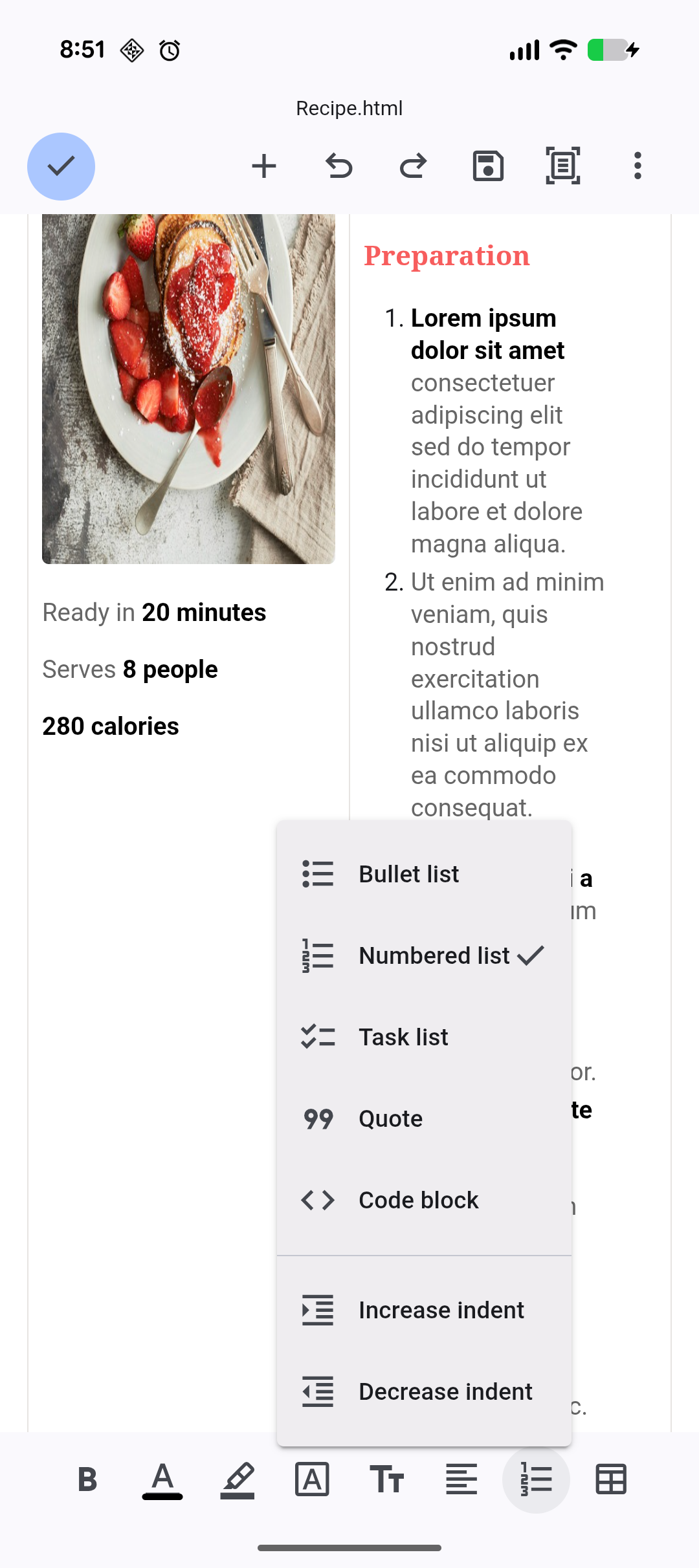This screenshot has height=1568, width=699.
Task: Open the text color tool
Action: tap(162, 1479)
